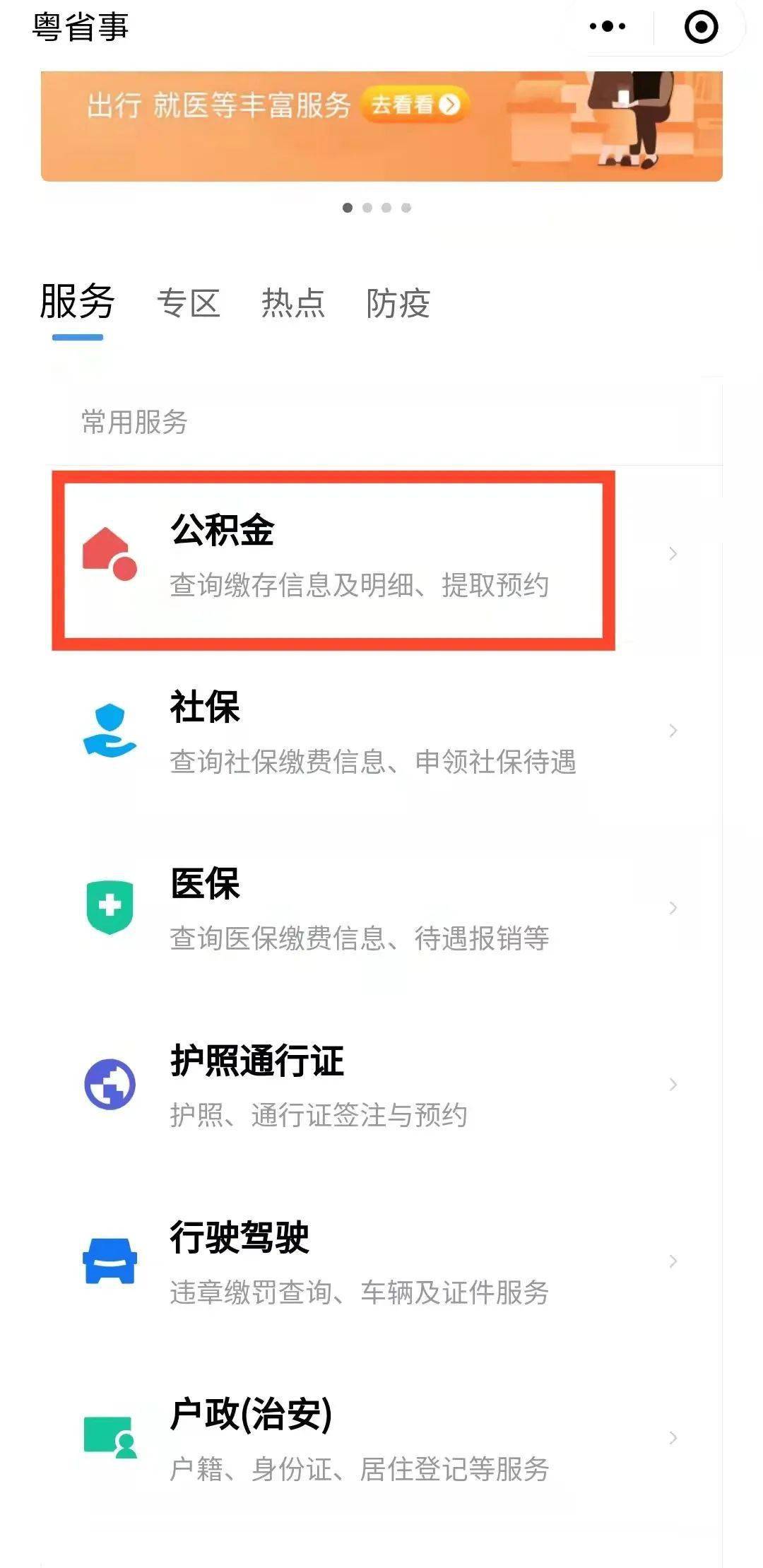Open 行驶驾驶 service
This screenshot has width=763, height=1568.
[x=374, y=1261]
